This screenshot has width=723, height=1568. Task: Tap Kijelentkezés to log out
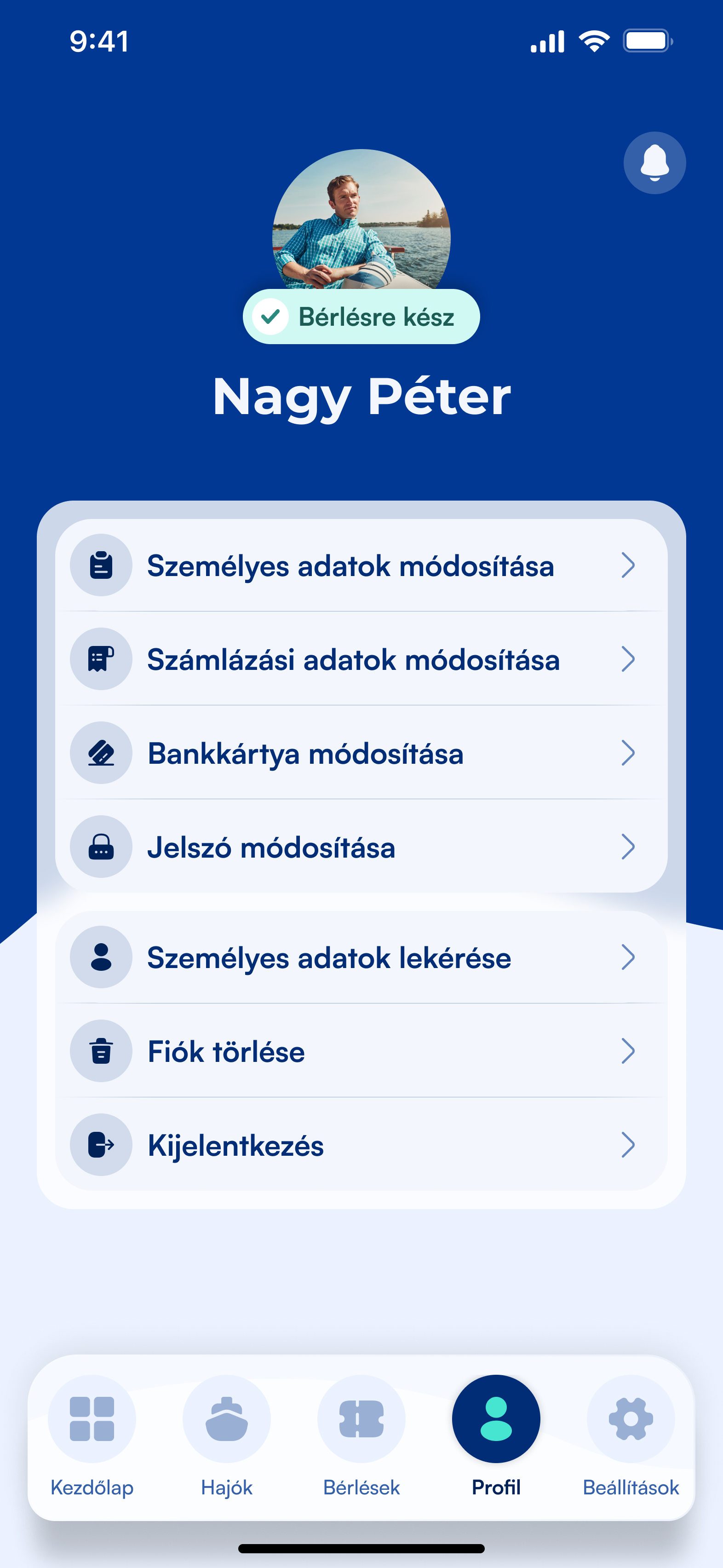tap(361, 1145)
